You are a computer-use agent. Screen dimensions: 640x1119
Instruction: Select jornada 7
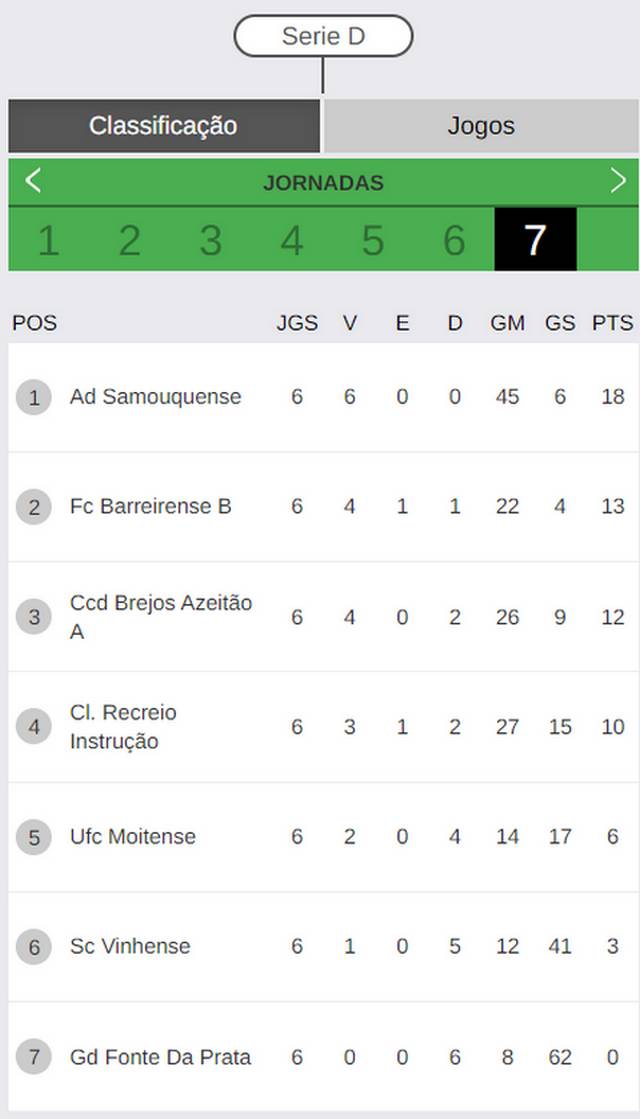pyautogui.click(x=535, y=240)
